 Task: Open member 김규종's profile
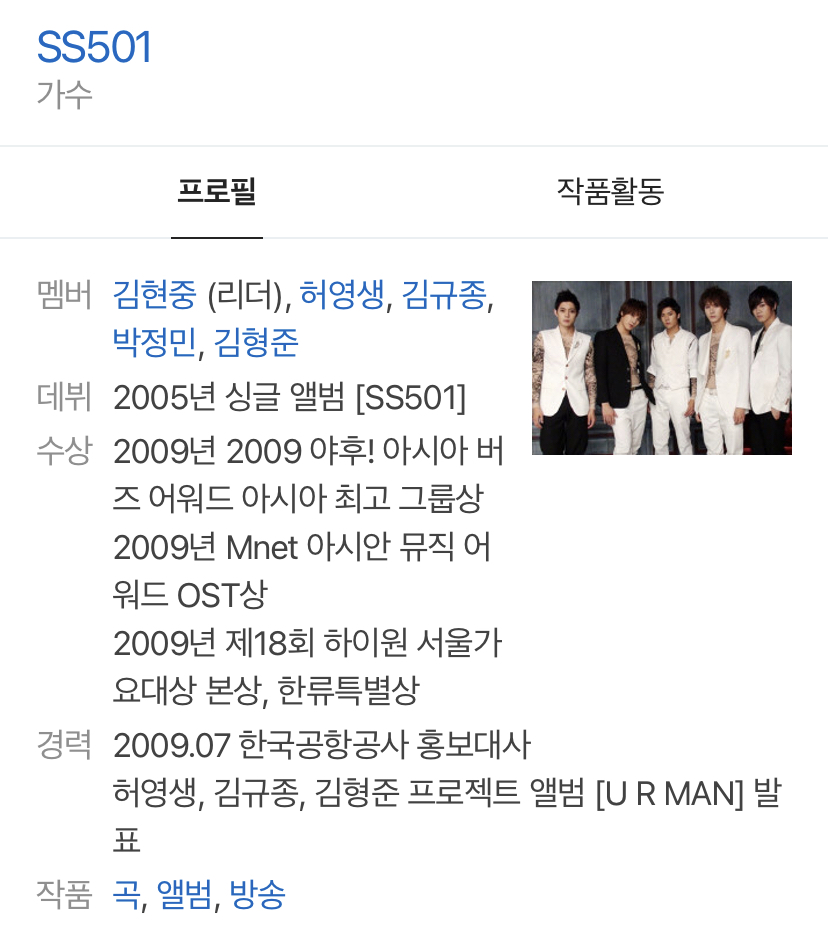[x=443, y=295]
